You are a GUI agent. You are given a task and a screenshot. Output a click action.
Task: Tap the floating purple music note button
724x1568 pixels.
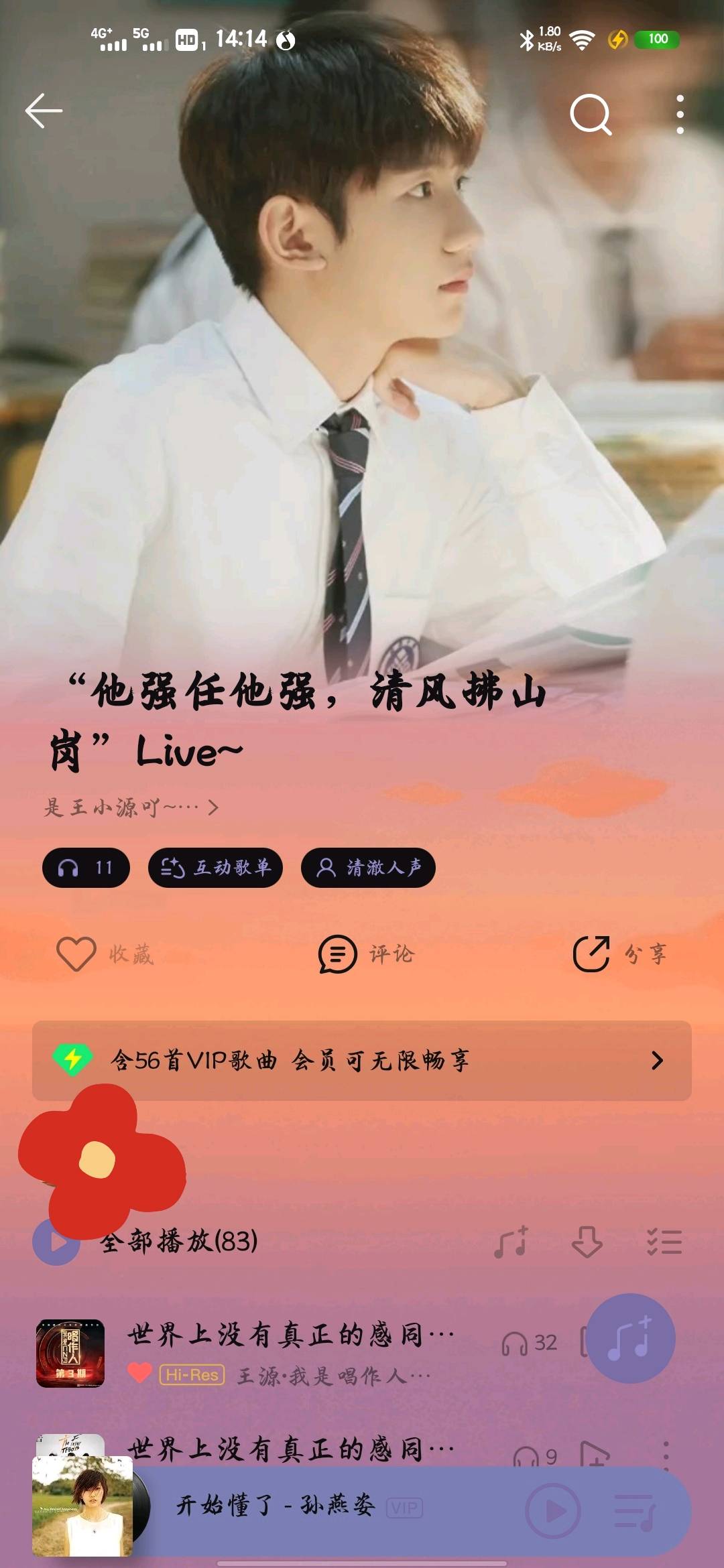(630, 1338)
